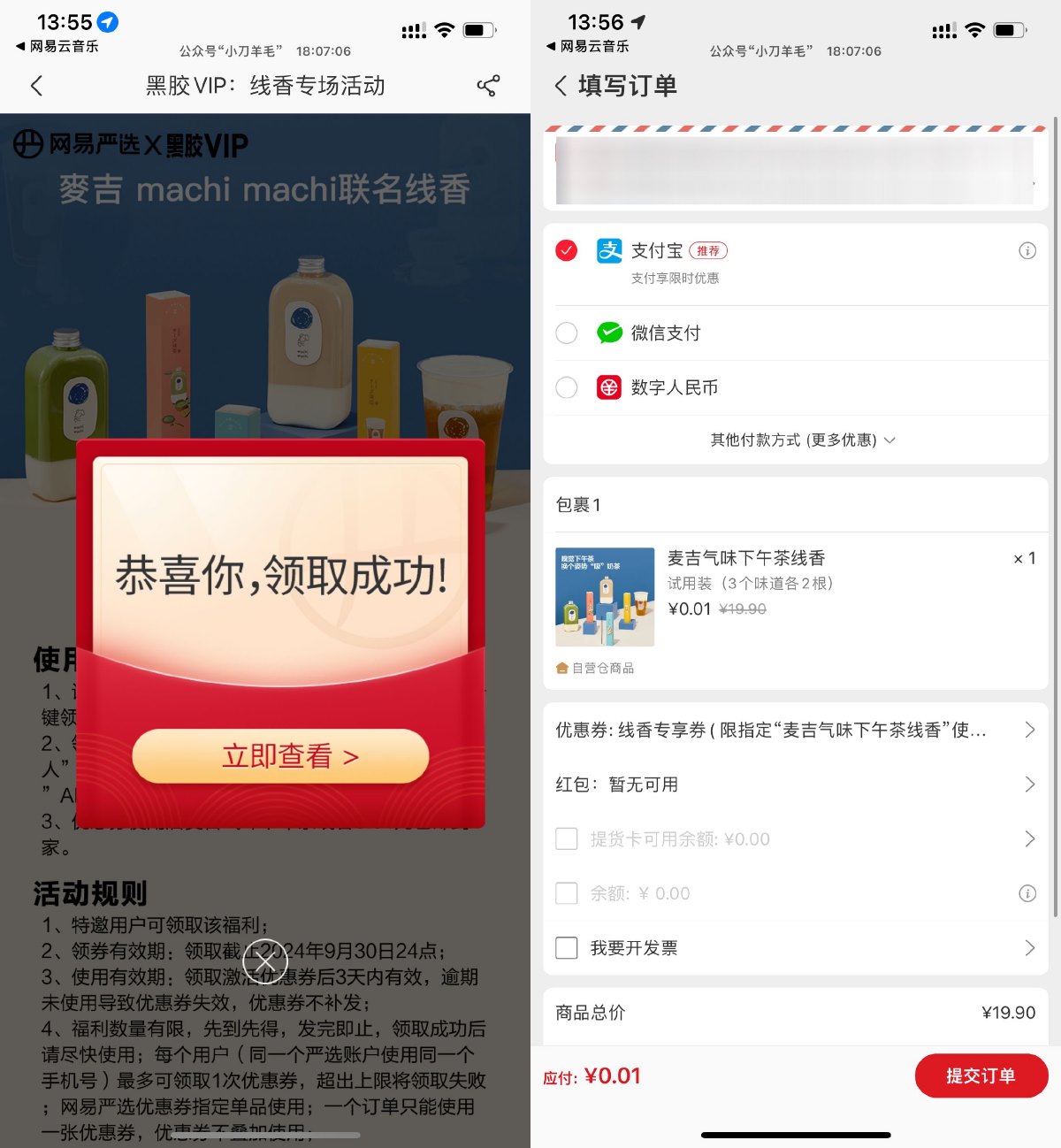Select 数字人民币 payment option
The height and width of the screenshot is (1148, 1061).
pyautogui.click(x=567, y=387)
